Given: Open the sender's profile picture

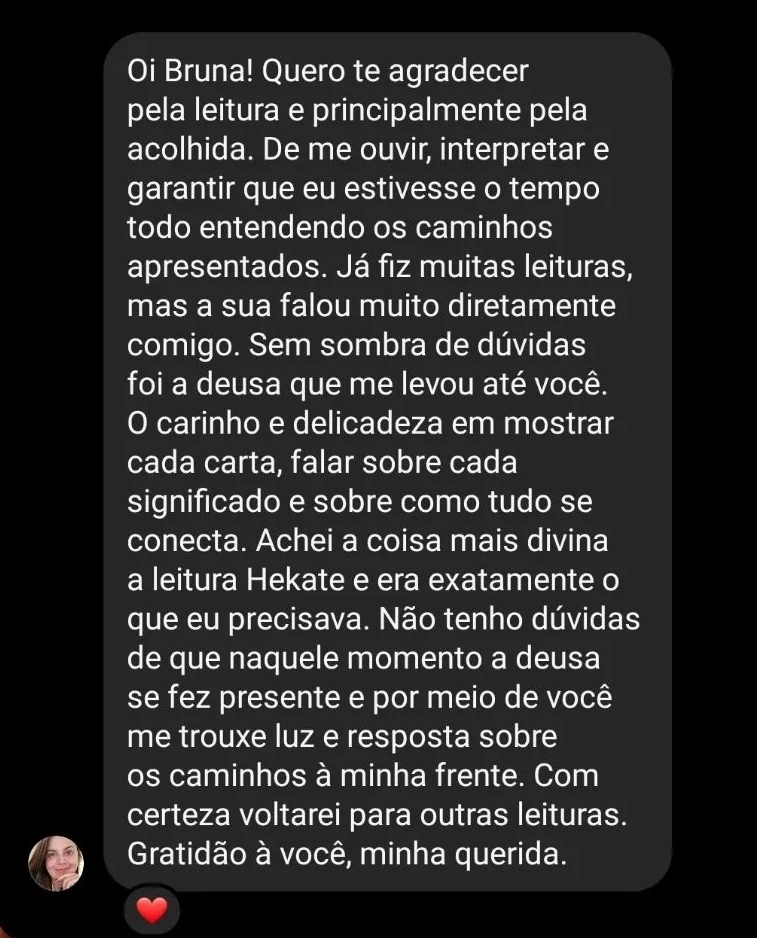Looking at the screenshot, I should click(x=56, y=862).
